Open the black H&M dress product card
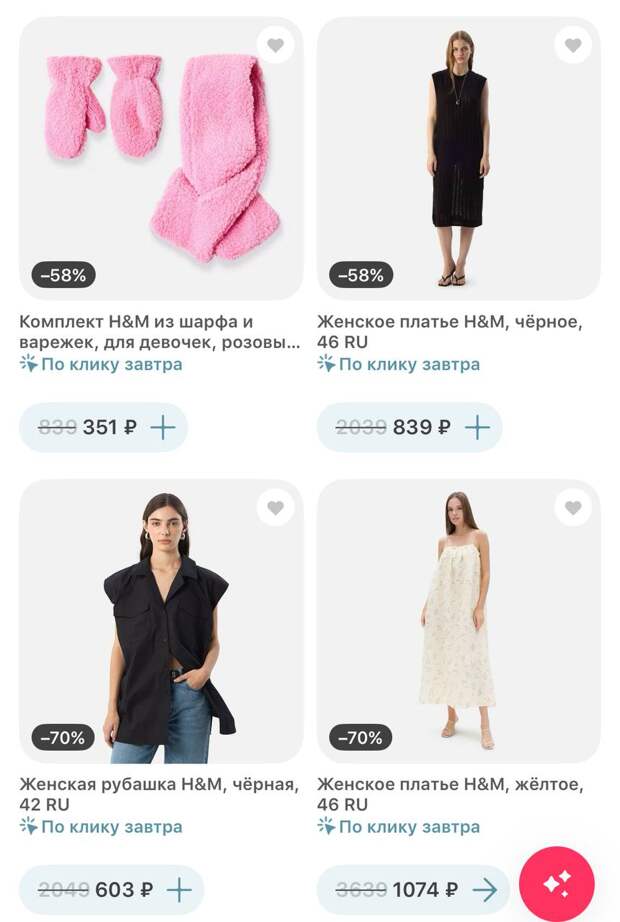 tap(459, 160)
